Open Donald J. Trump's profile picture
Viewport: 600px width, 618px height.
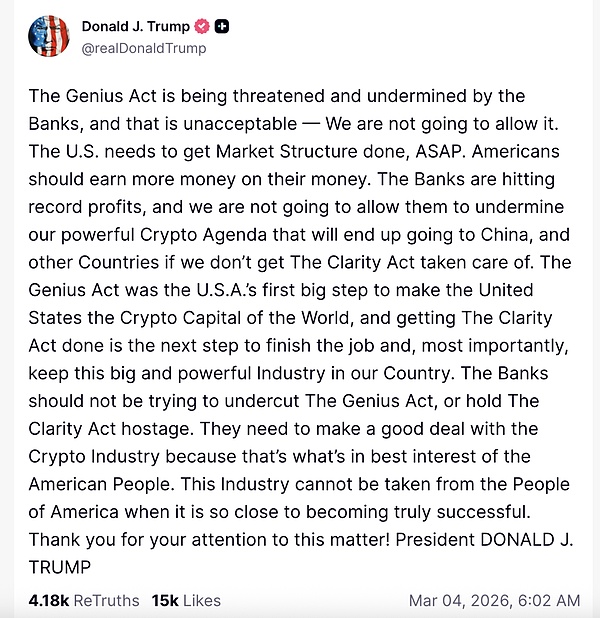[x=50, y=36]
